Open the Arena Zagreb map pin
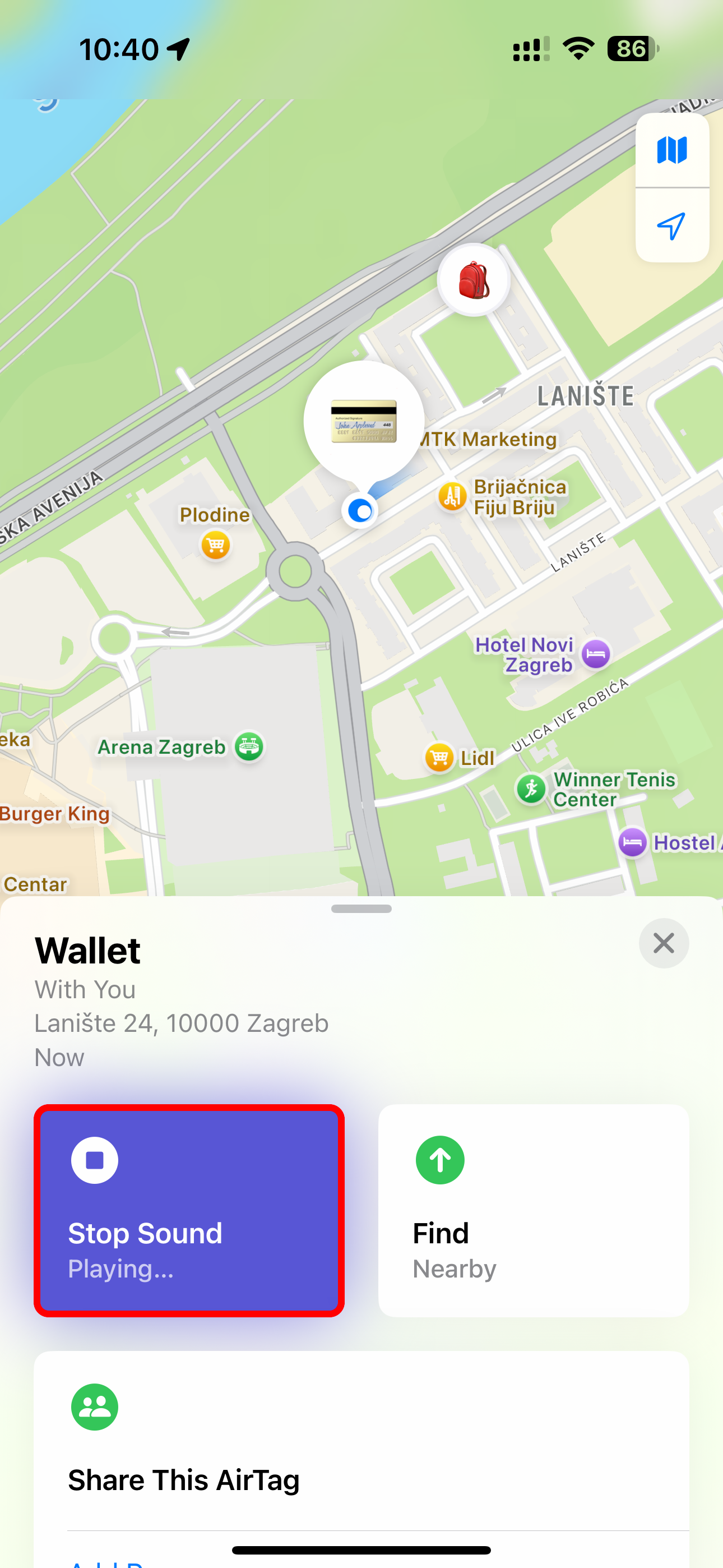Screen dimensions: 723x1568 point(249,746)
